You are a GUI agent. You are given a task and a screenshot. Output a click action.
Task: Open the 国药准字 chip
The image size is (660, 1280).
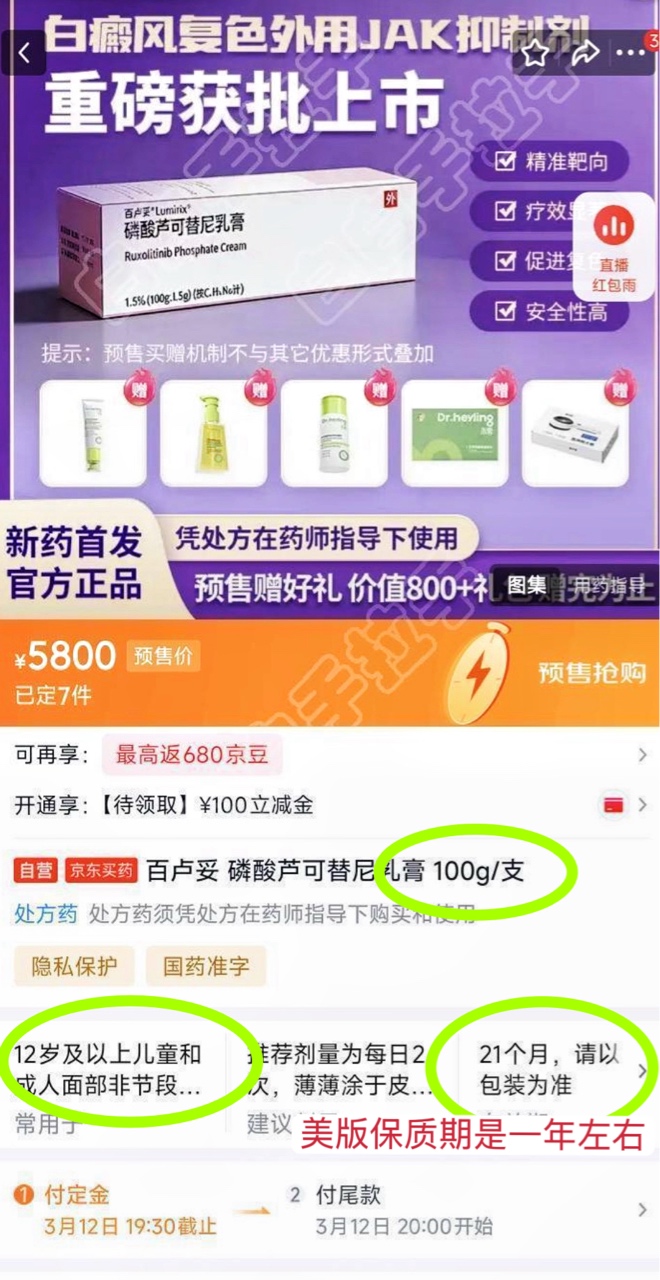[x=206, y=966]
